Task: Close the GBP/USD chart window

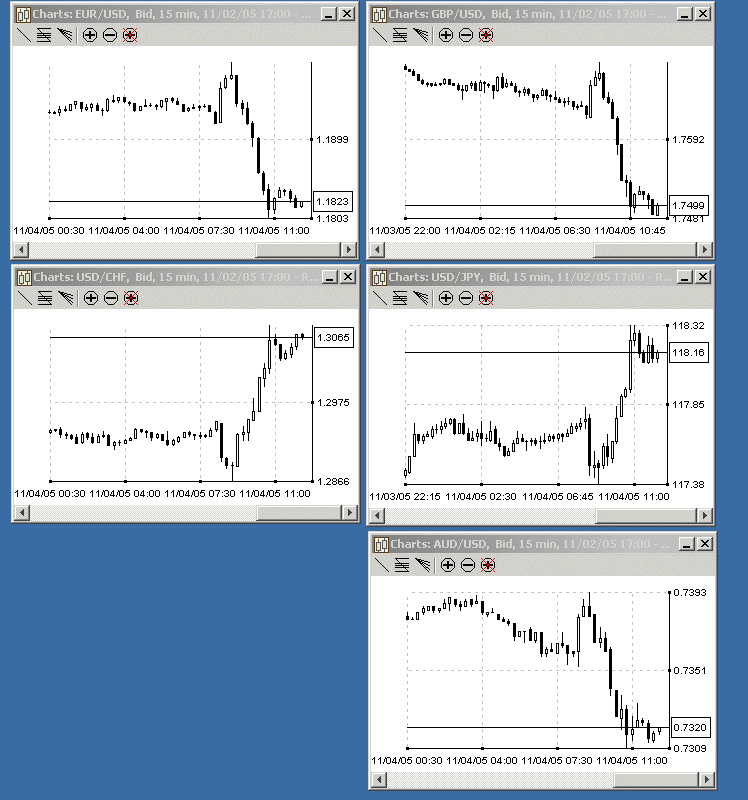Action: point(703,14)
